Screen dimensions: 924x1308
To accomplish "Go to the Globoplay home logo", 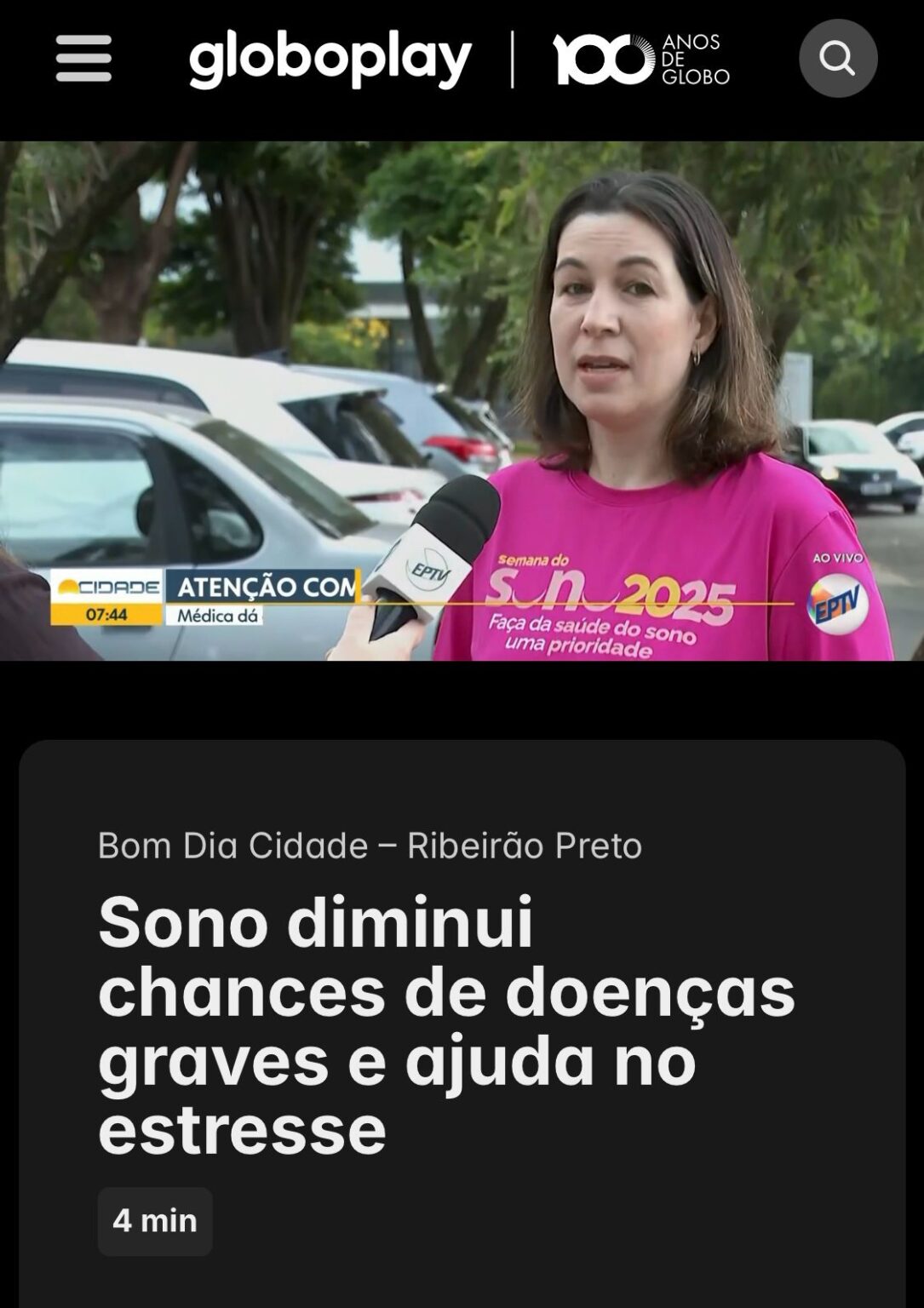I will (330, 60).
